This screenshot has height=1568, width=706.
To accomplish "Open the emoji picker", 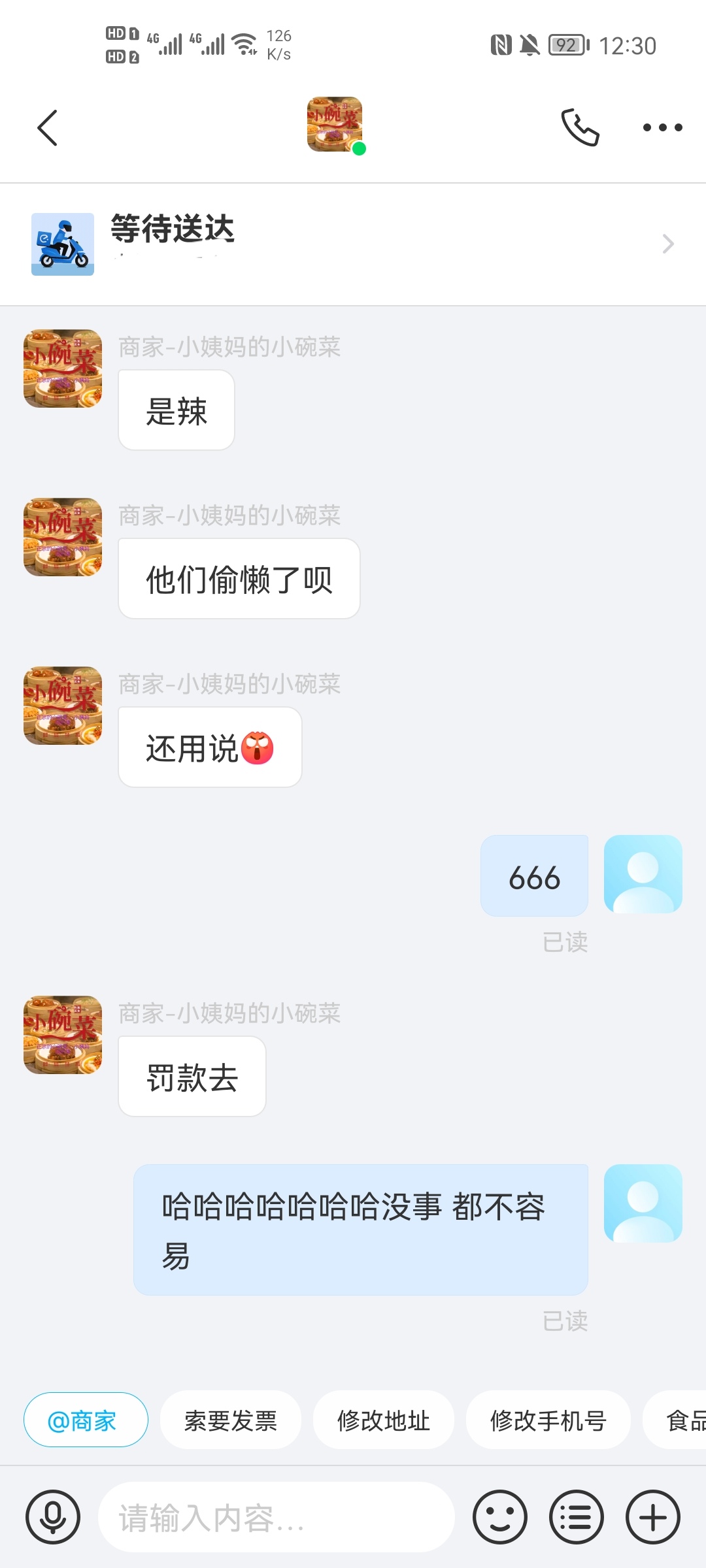I will pos(500,1517).
